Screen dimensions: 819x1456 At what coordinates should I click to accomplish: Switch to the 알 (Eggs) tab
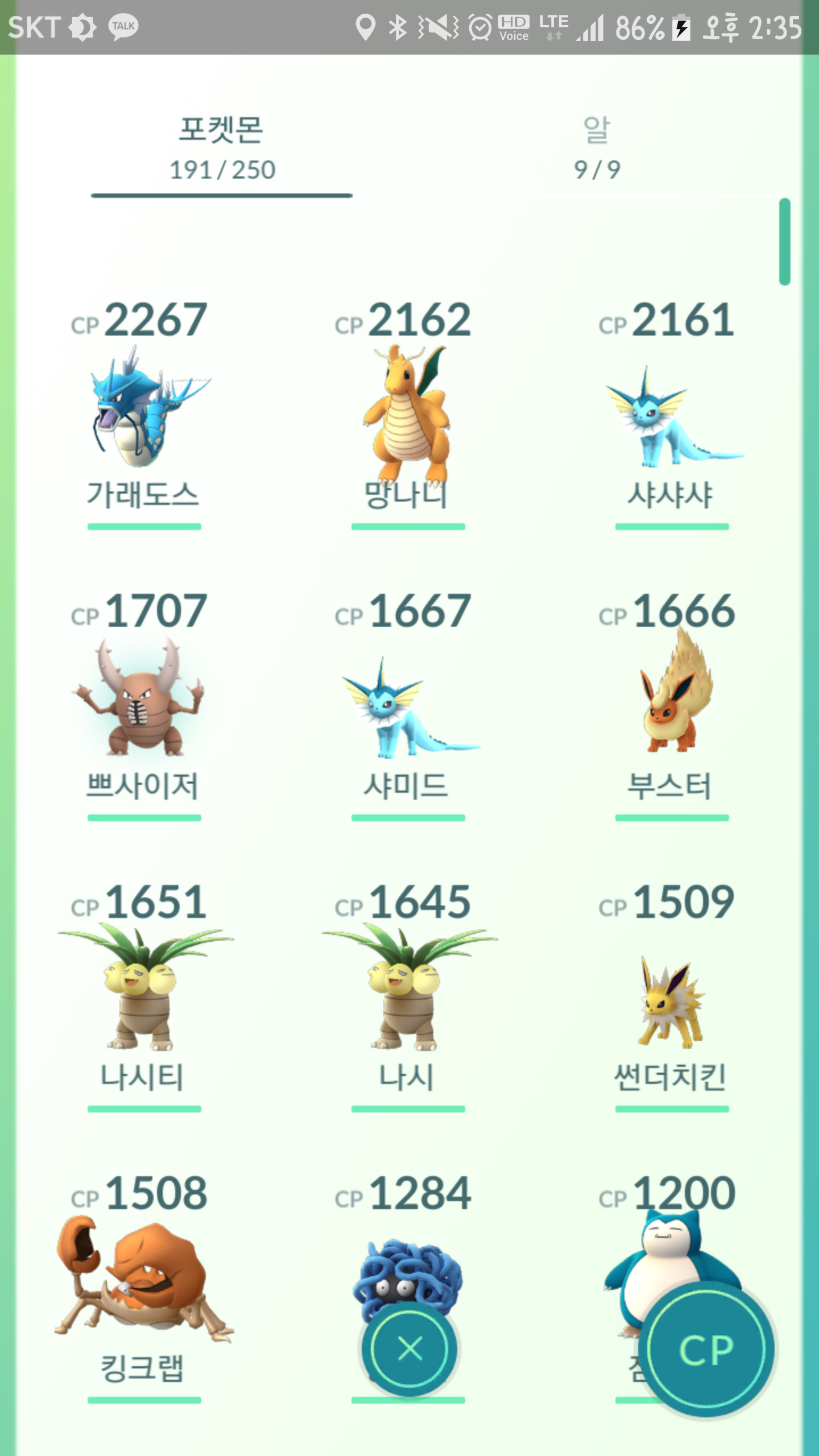pos(597,148)
